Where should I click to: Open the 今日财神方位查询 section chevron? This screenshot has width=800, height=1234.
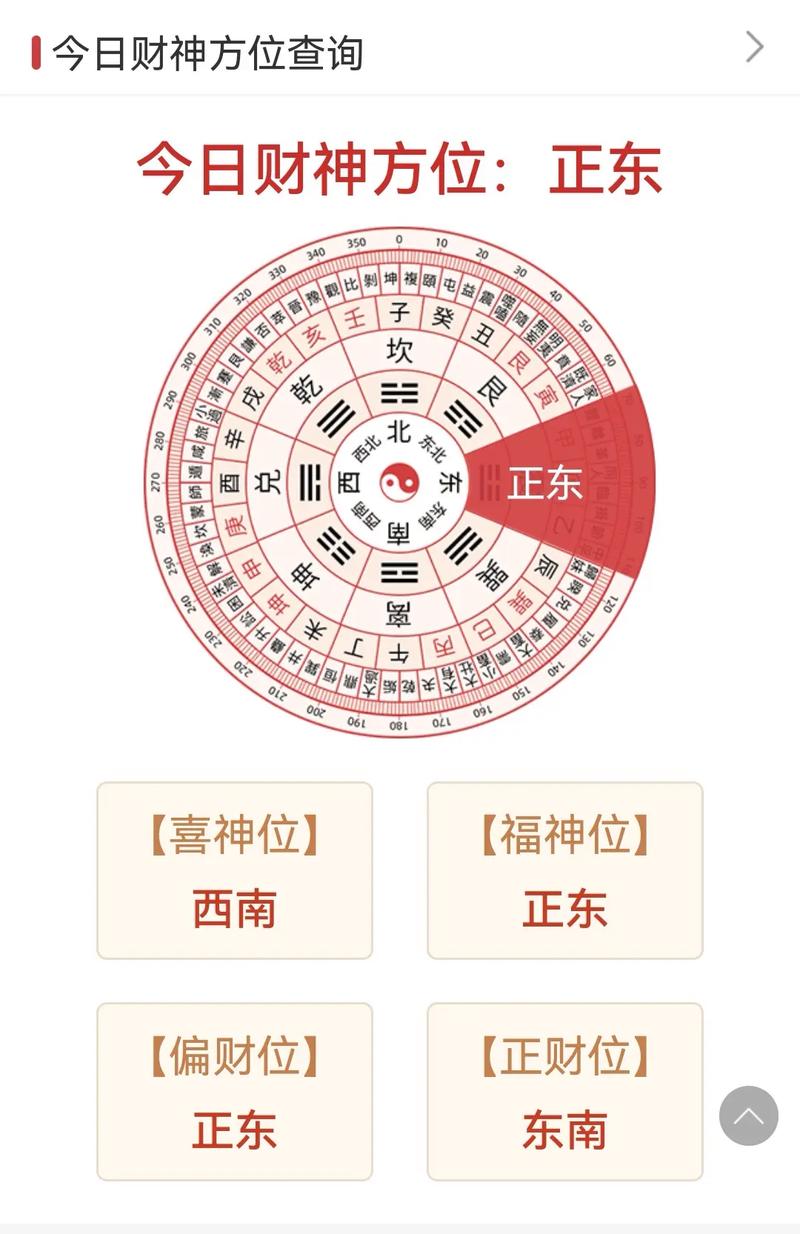coord(755,47)
